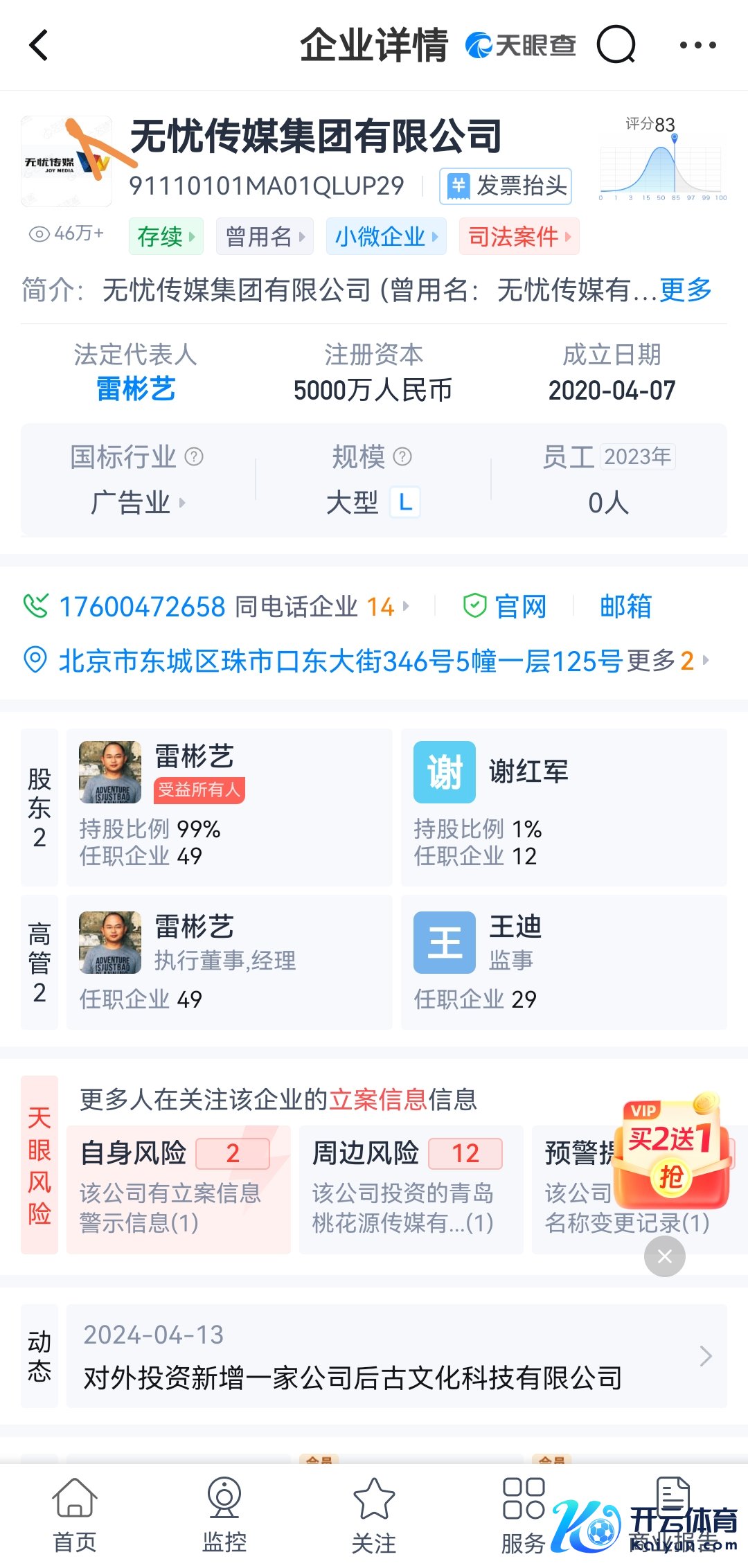This screenshot has width=748, height=1568.
Task: Expand the company intro with 更多
Action: click(x=685, y=289)
